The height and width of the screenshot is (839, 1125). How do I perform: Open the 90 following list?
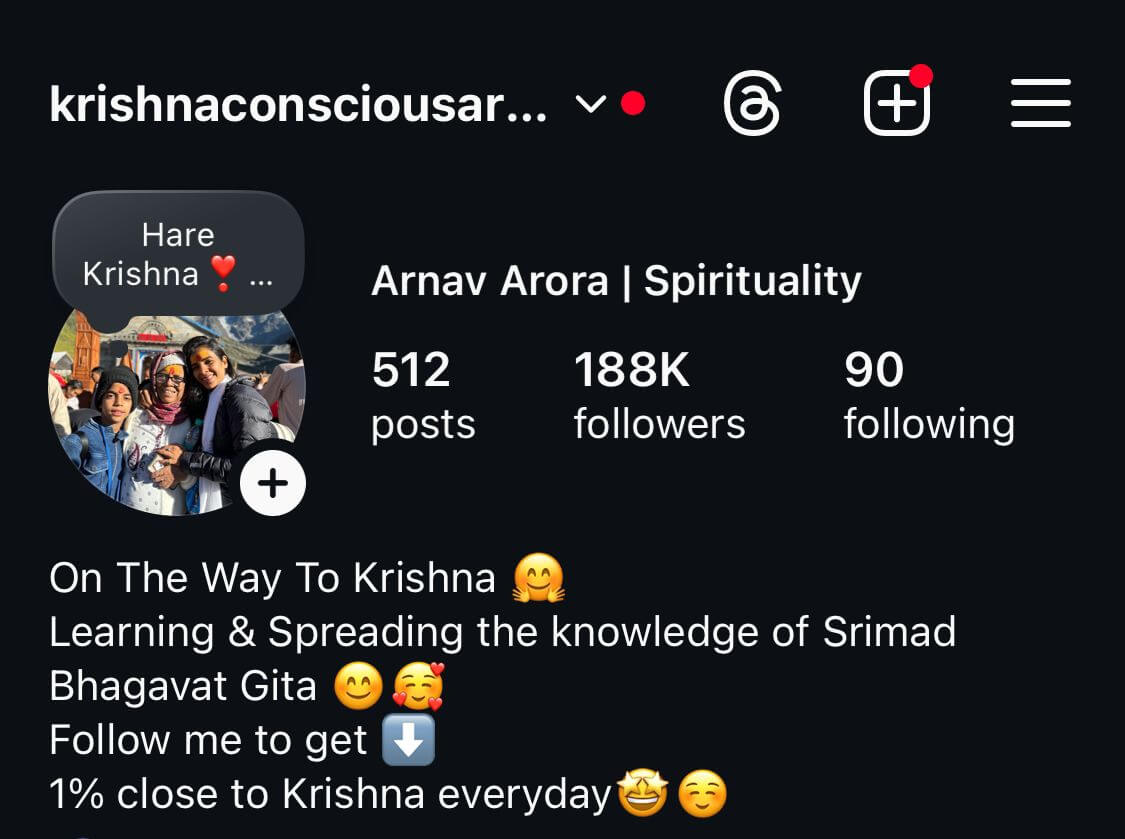(x=928, y=397)
